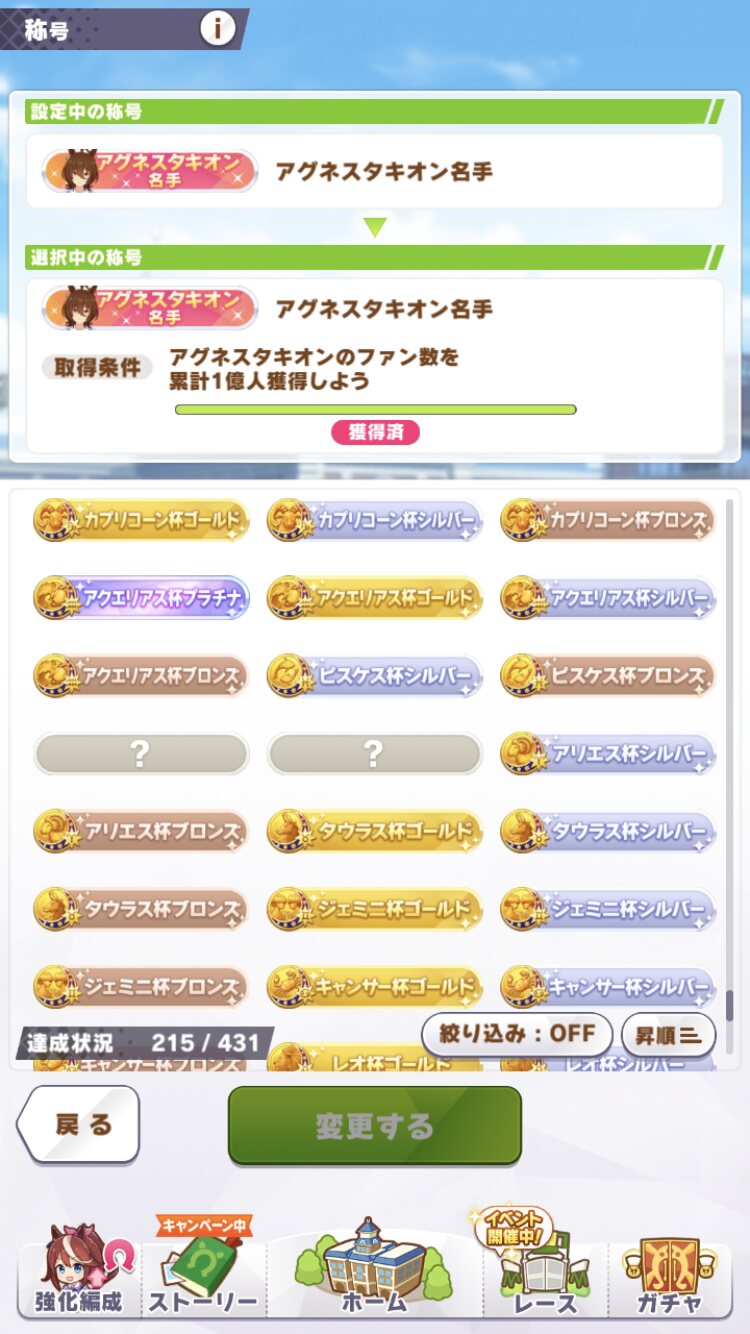Select the ジェミニ杯シルバー title
Image resolution: width=750 pixels, height=1334 pixels.
[608, 909]
